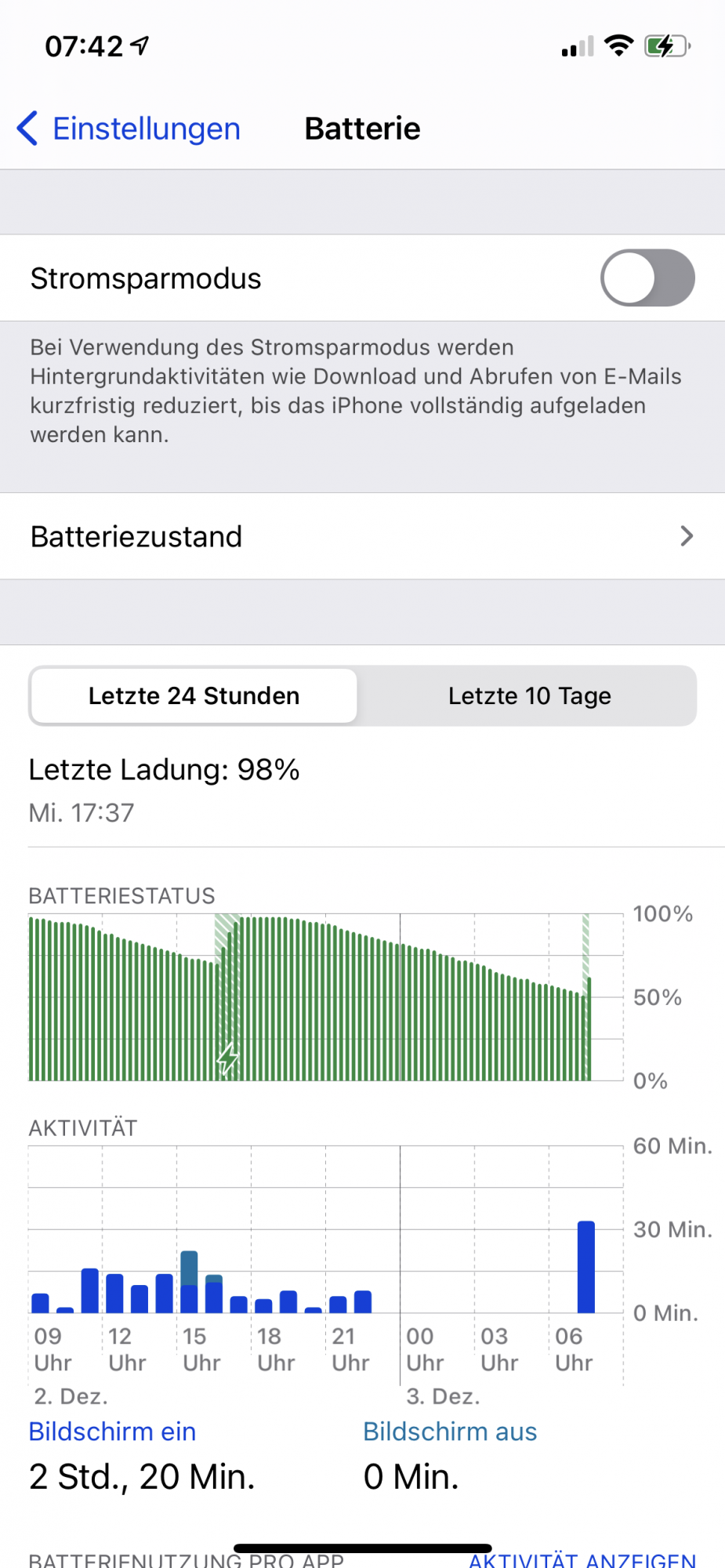This screenshot has width=725, height=1568.
Task: Tap the Aktivität anzeigen link
Action: tap(582, 1559)
